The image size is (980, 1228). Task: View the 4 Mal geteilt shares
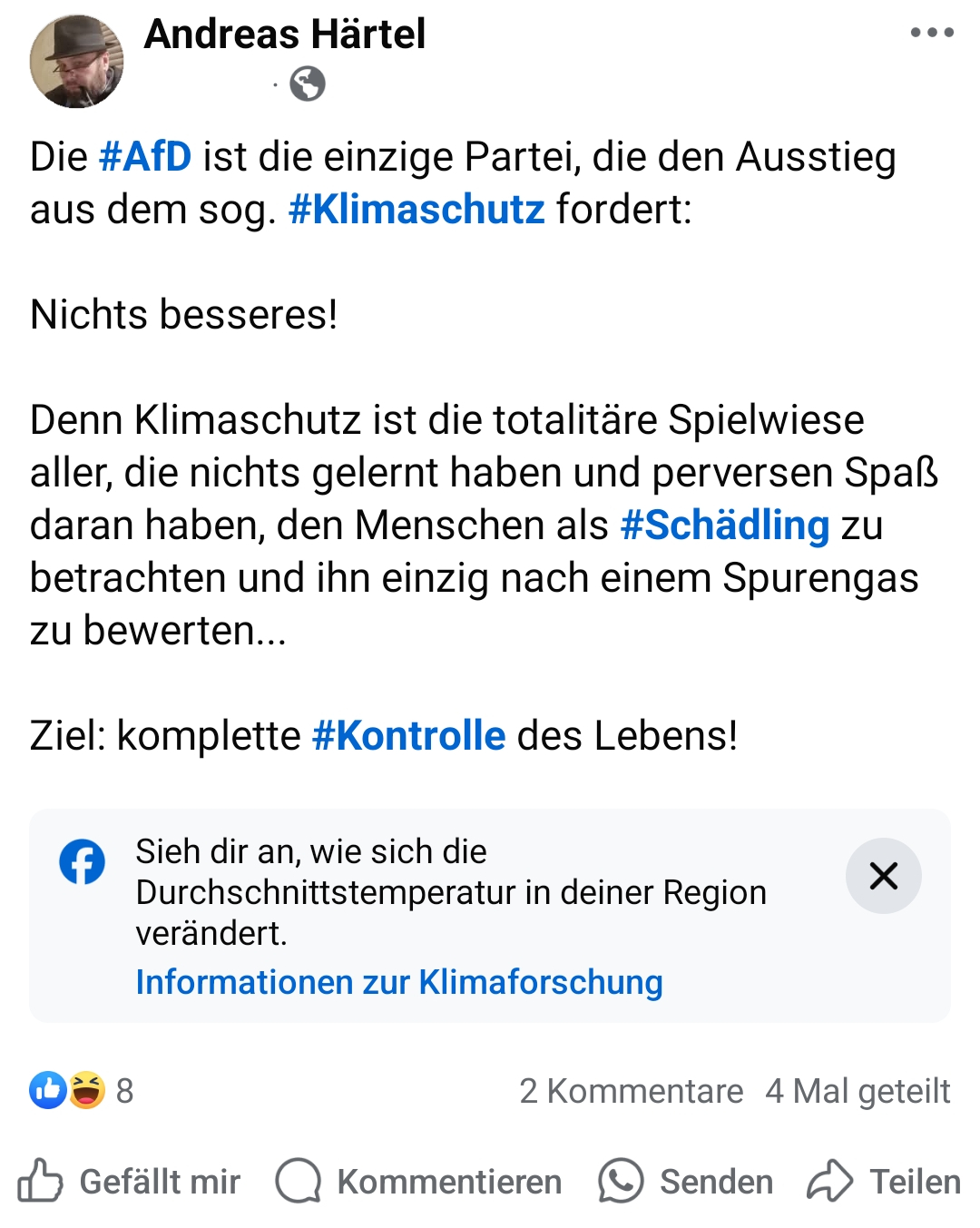(857, 1091)
